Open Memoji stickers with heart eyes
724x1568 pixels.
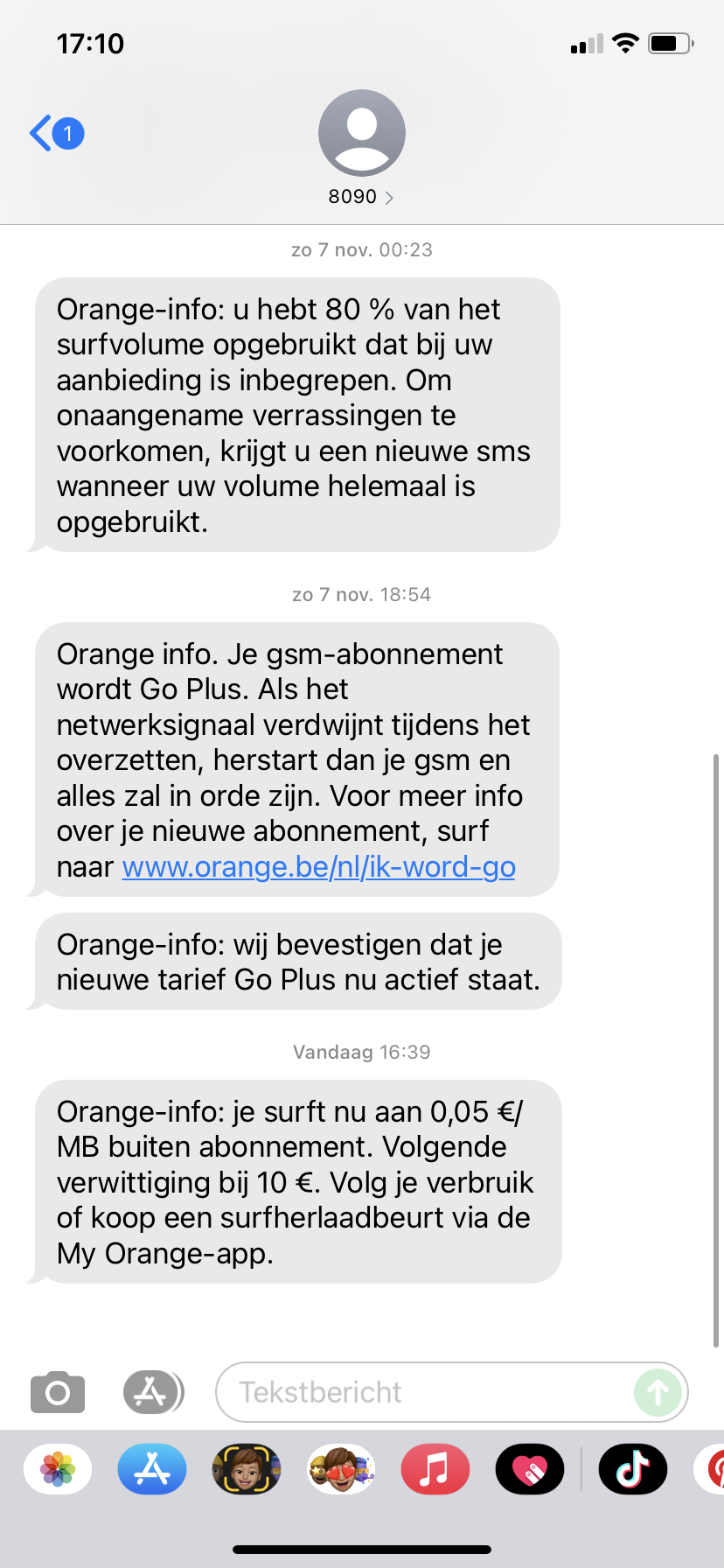pyautogui.click(x=341, y=1469)
